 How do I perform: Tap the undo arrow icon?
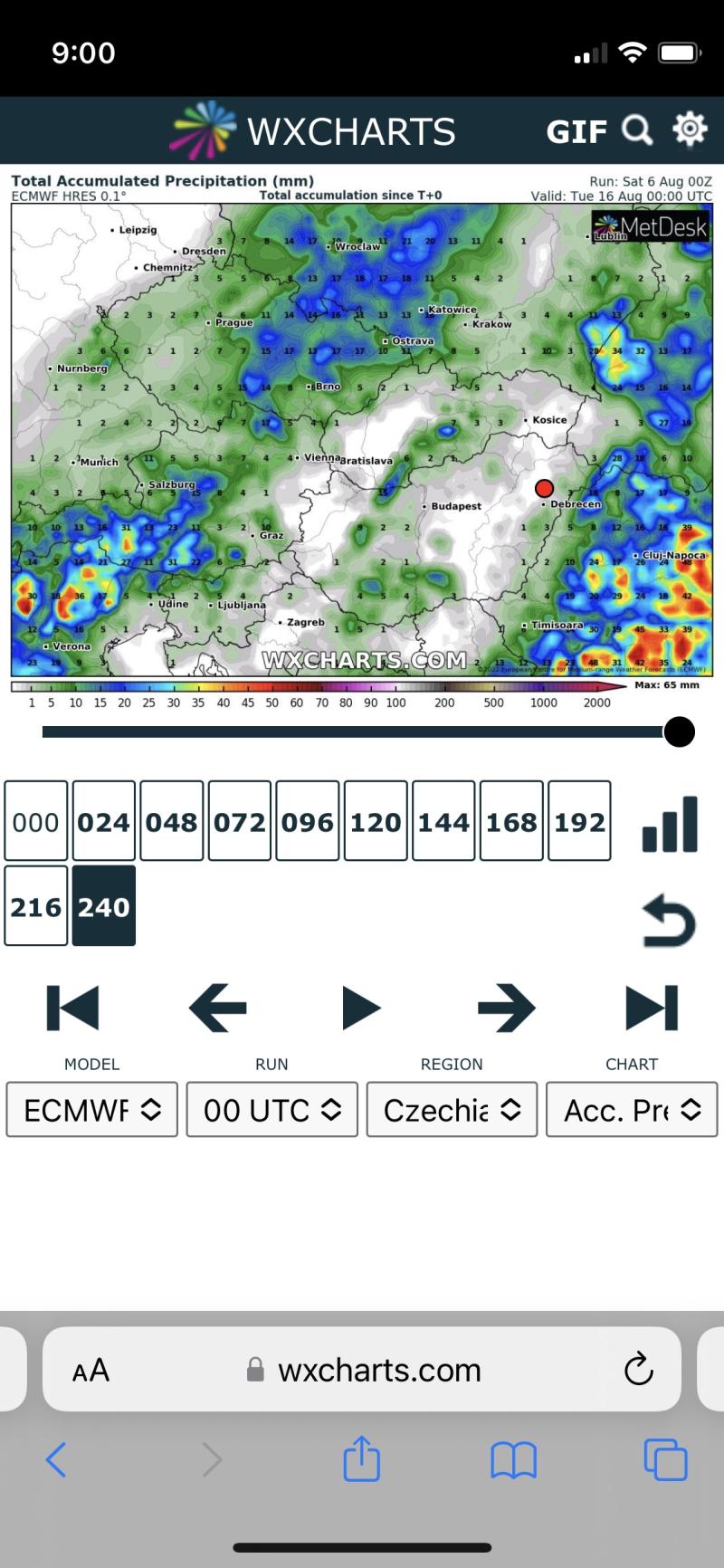pos(670,921)
